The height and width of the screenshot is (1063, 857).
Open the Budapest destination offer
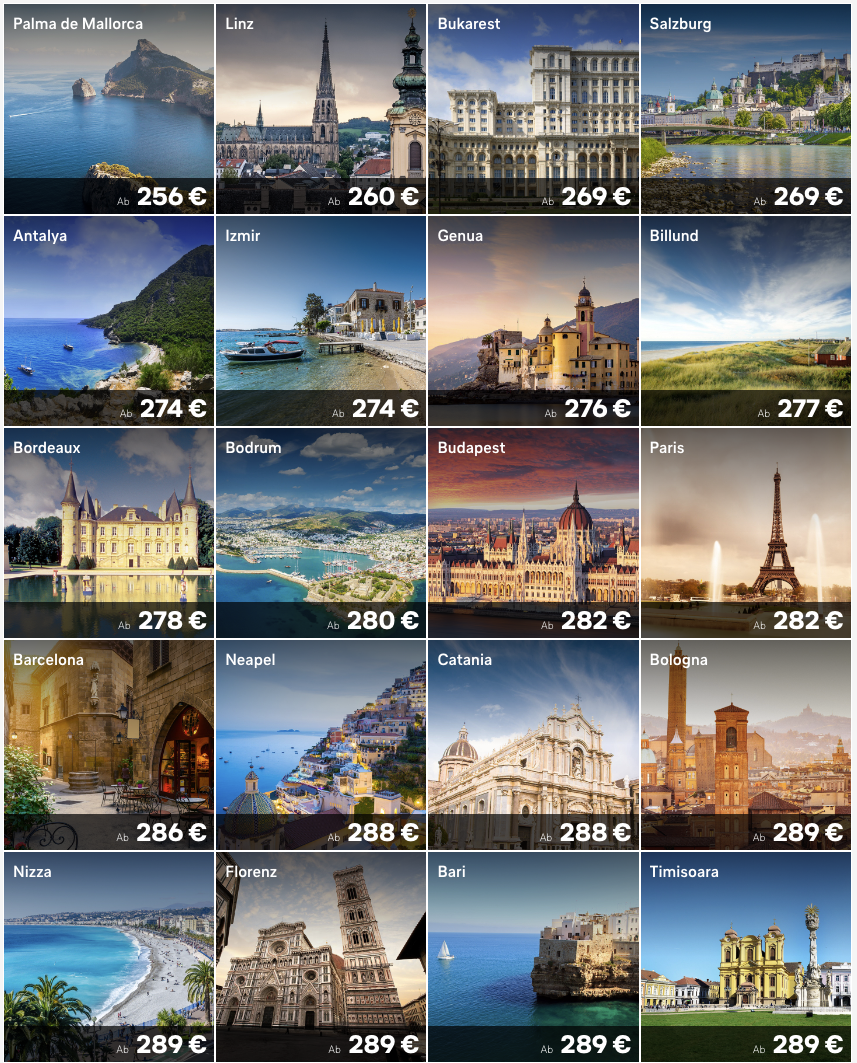(x=533, y=532)
